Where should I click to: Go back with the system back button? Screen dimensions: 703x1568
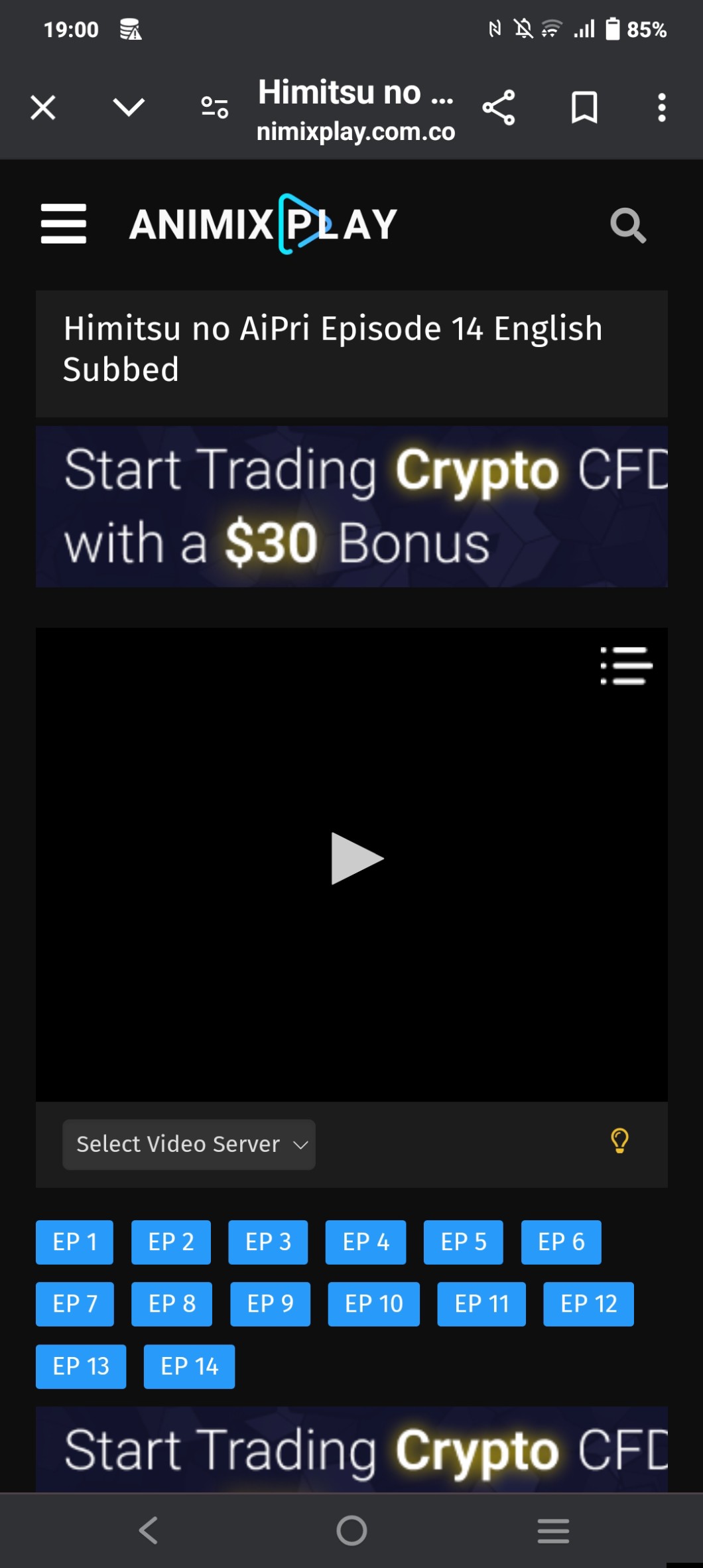point(149,1531)
